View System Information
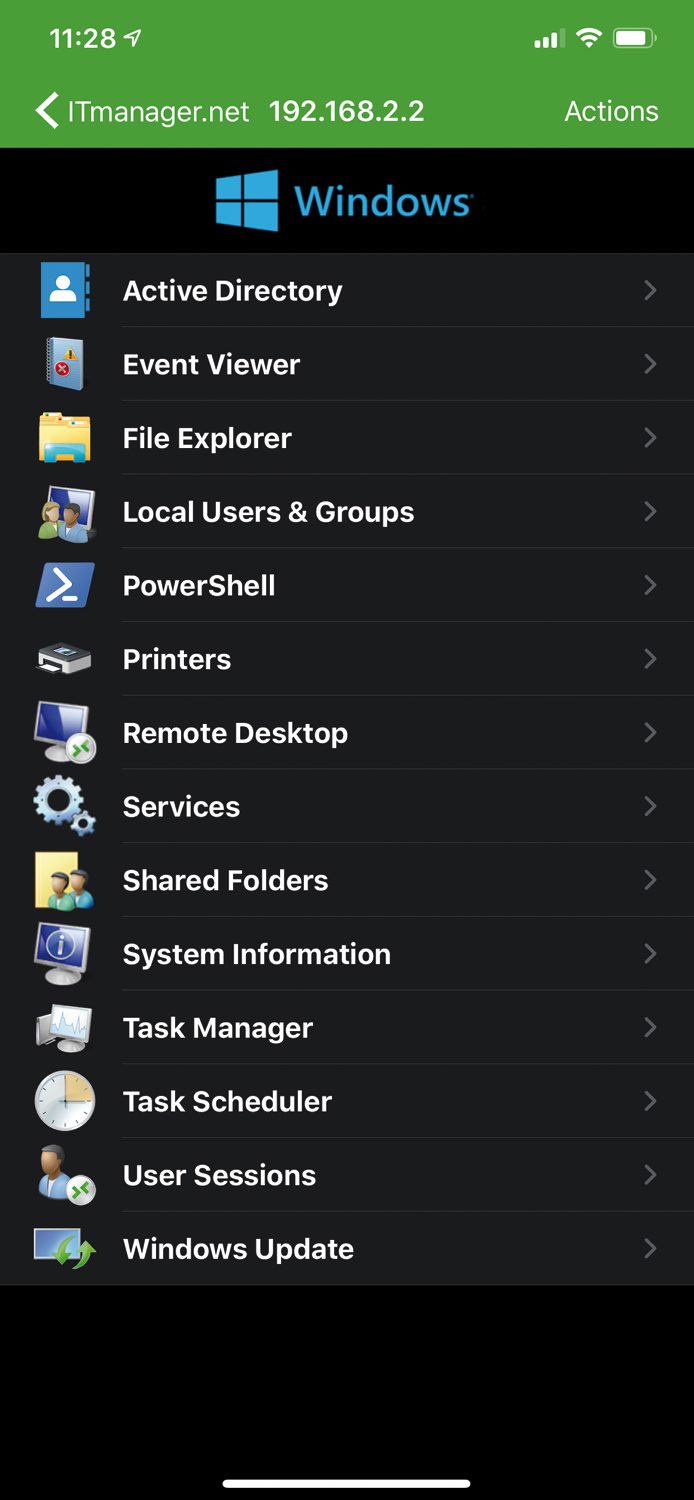Image resolution: width=694 pixels, height=1500 pixels. click(347, 954)
